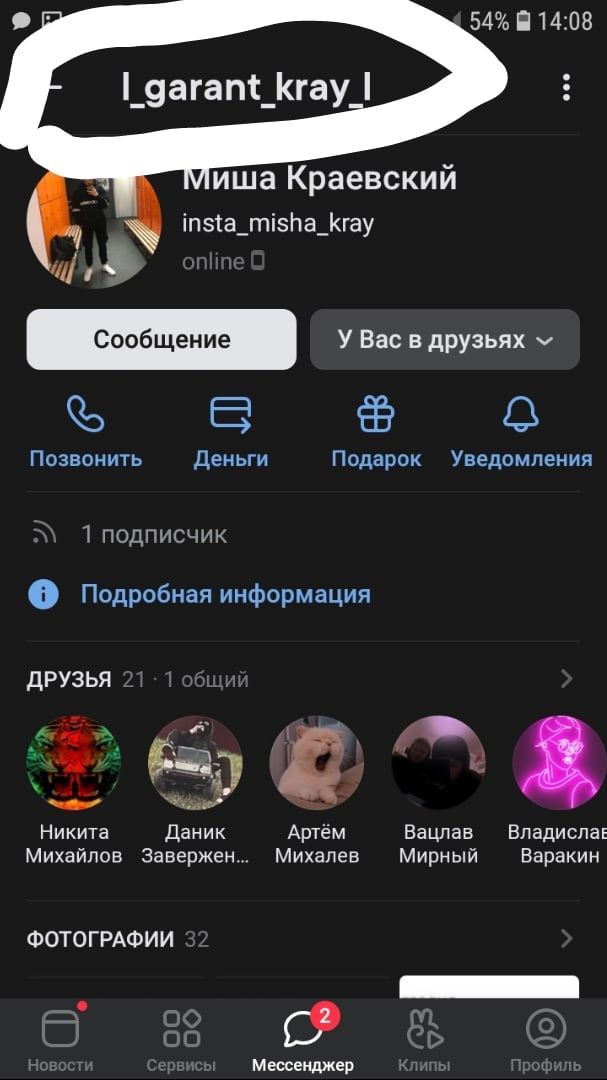Screen dimensions: 607x1080
Task: Go back using the top arrow
Action: pyautogui.click(x=52, y=87)
